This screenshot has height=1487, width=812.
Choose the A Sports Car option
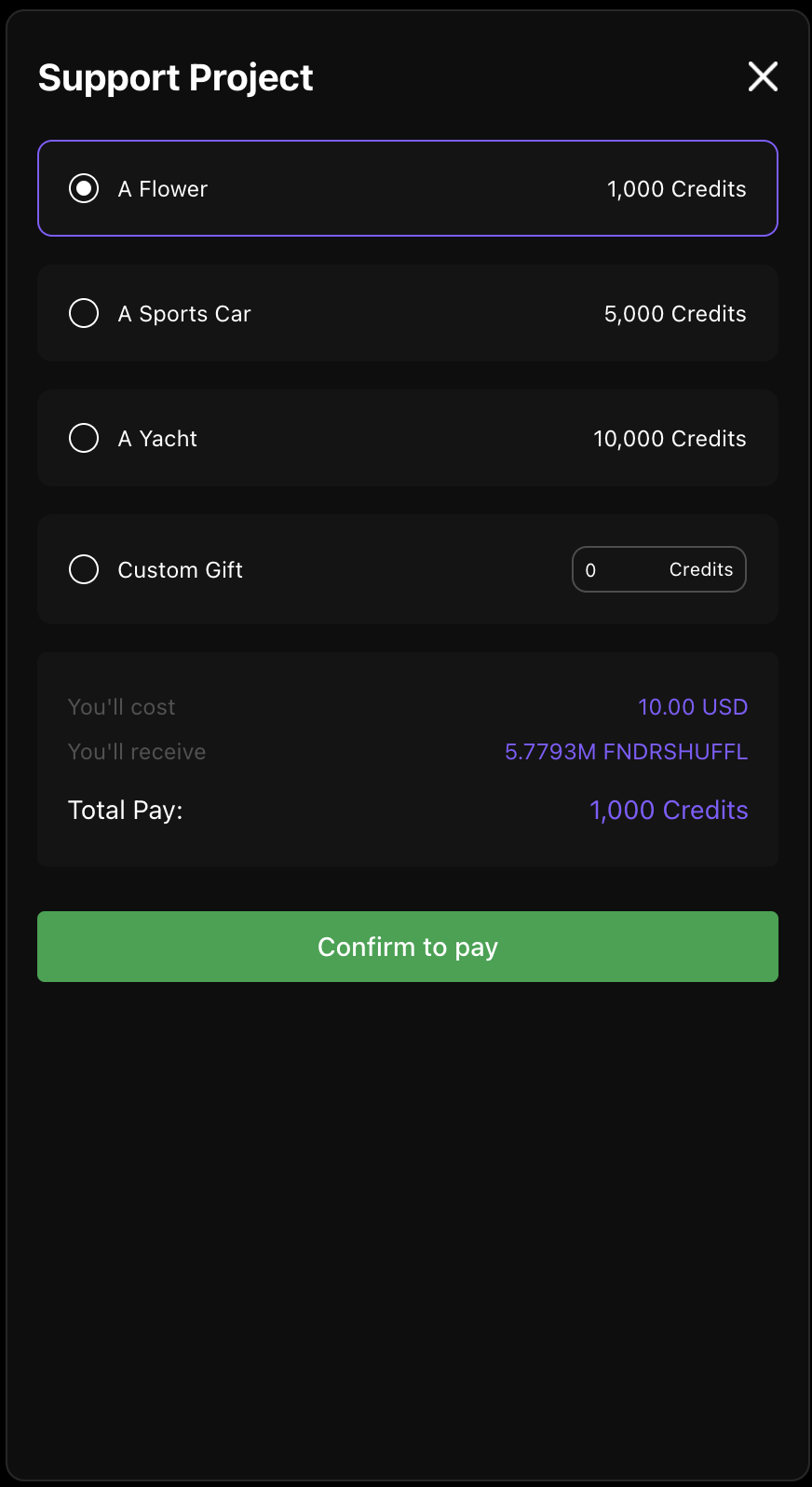pos(84,313)
